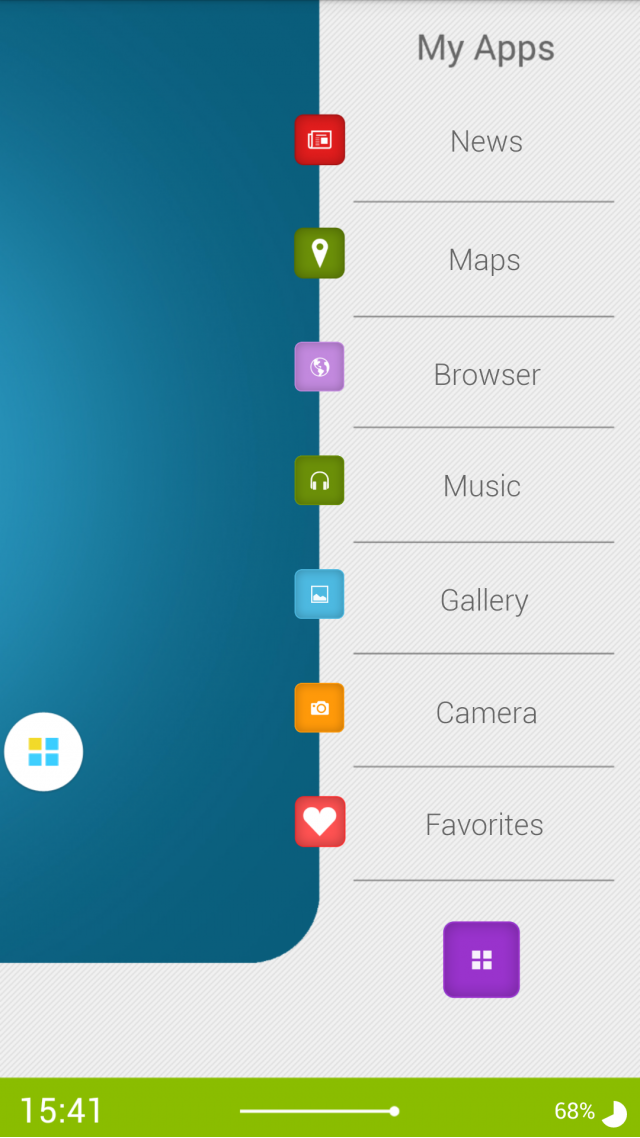Image resolution: width=640 pixels, height=1138 pixels.
Task: Launch the Camera app
Action: [x=486, y=713]
